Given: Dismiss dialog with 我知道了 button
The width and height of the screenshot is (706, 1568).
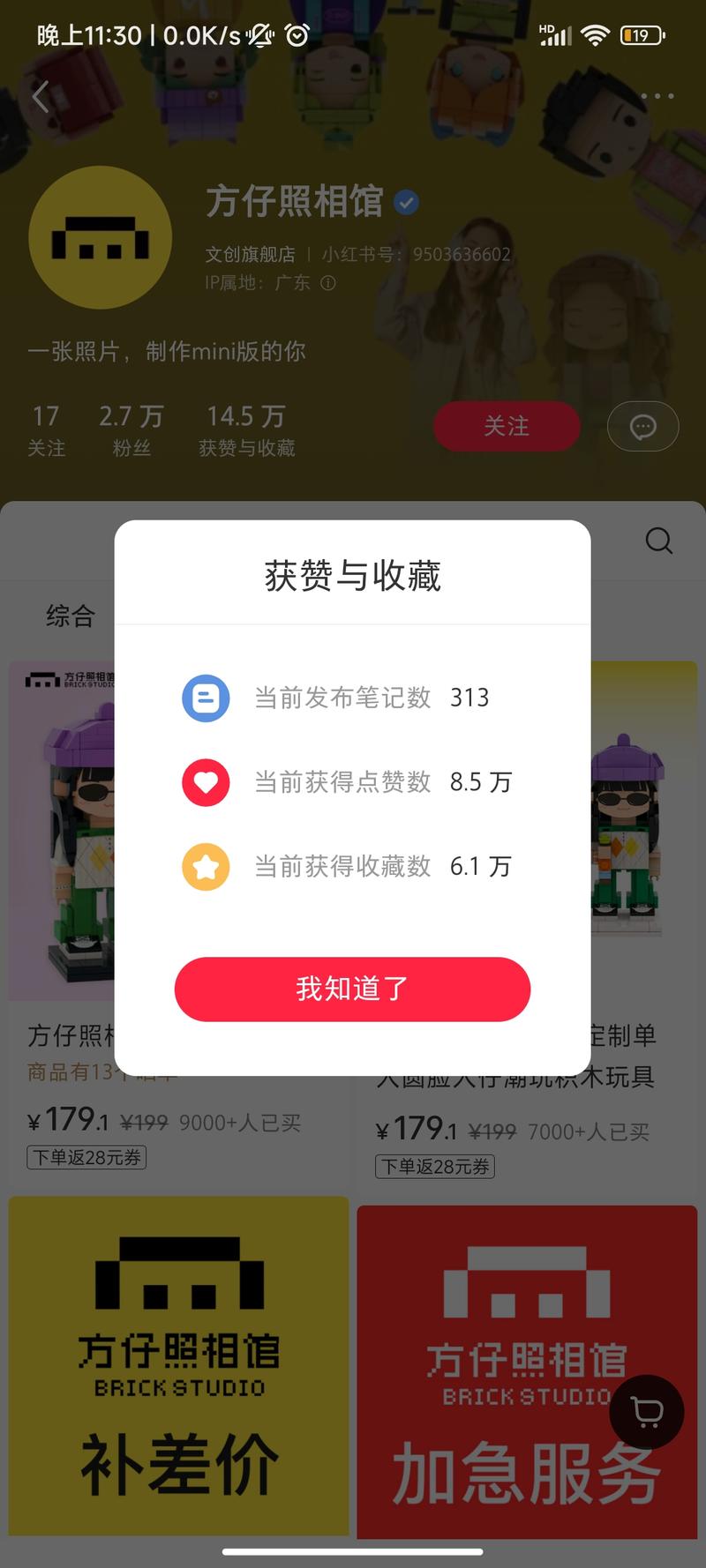Looking at the screenshot, I should (352, 989).
